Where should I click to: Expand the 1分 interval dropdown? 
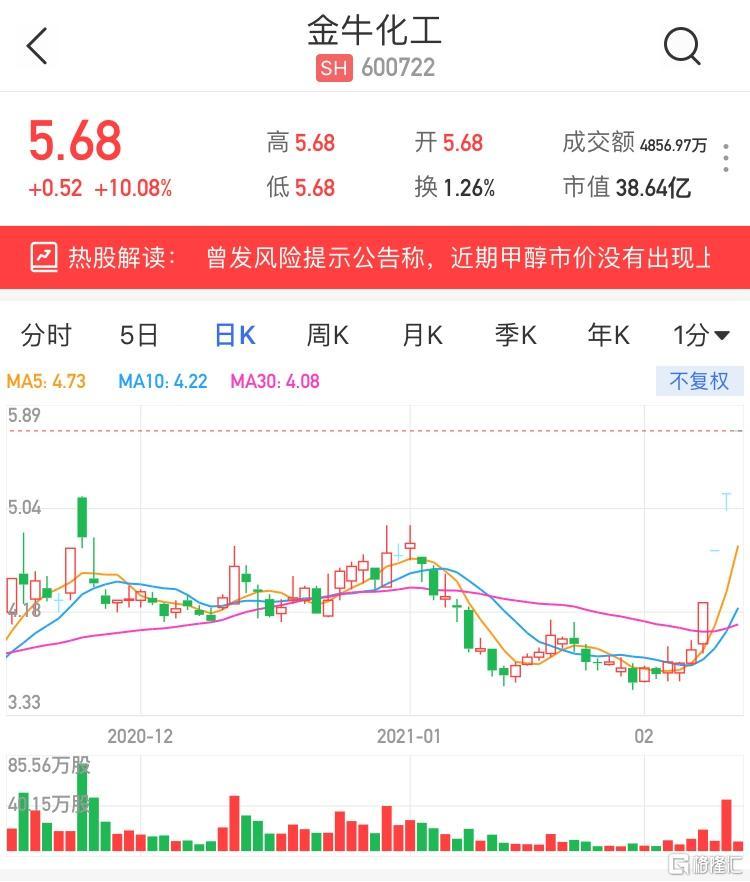[701, 335]
